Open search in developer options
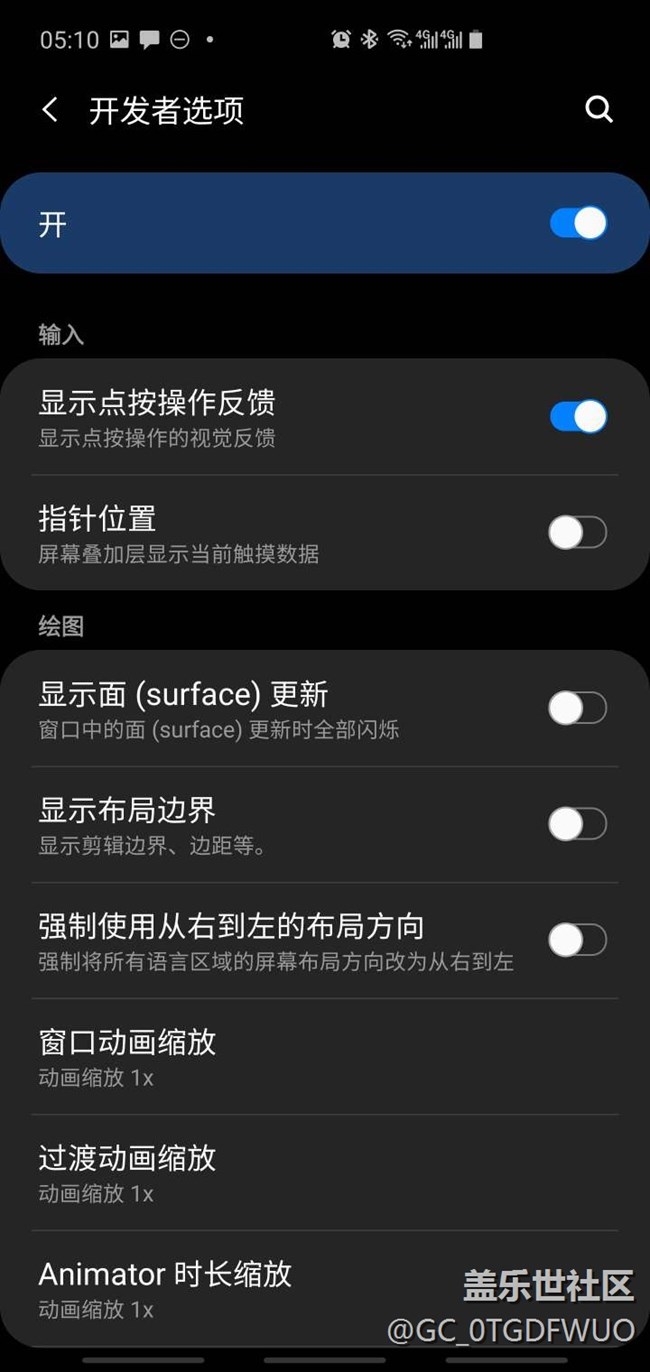The width and height of the screenshot is (650, 1372). click(x=598, y=110)
